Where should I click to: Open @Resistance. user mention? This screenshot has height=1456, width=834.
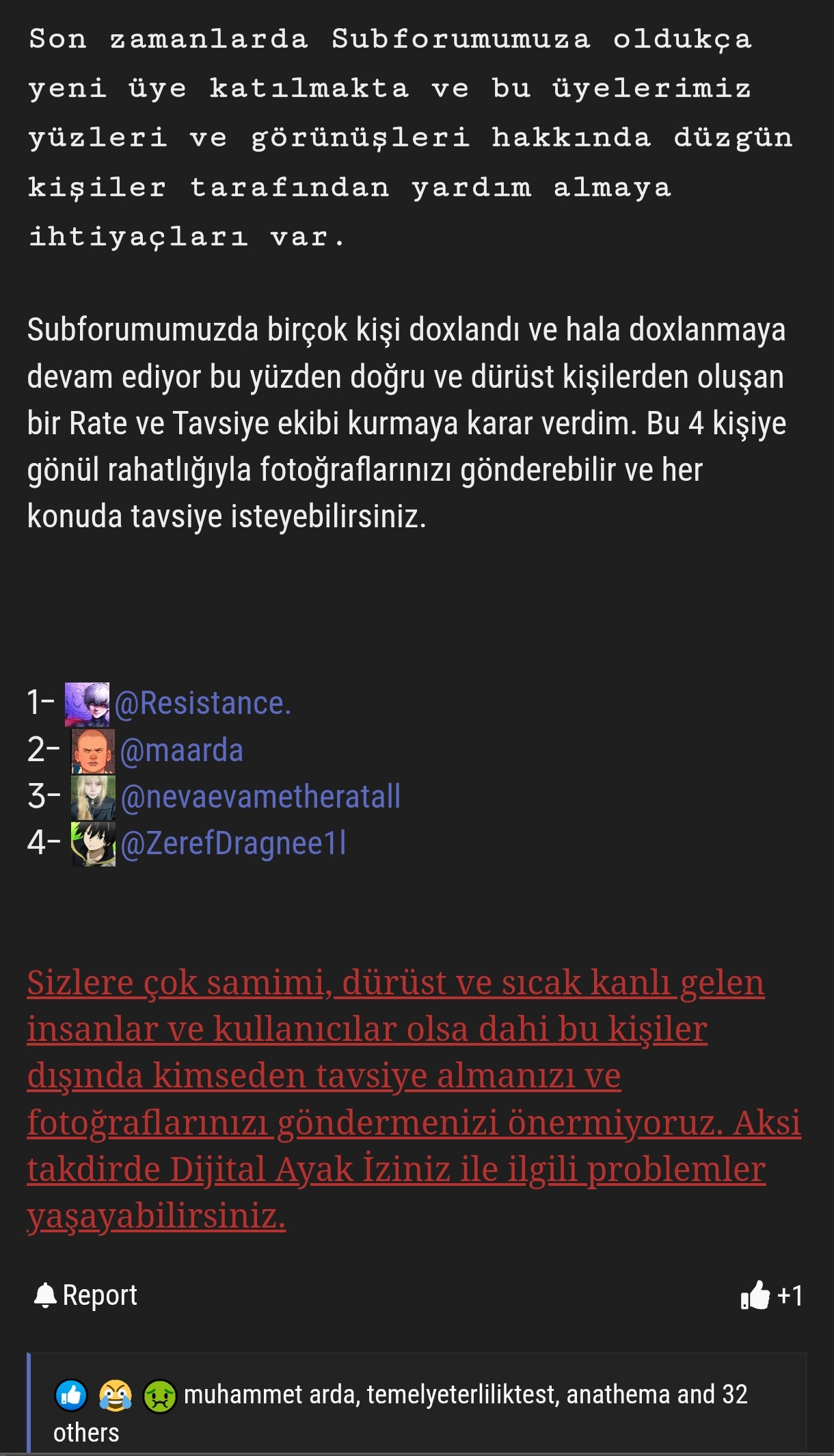202,704
